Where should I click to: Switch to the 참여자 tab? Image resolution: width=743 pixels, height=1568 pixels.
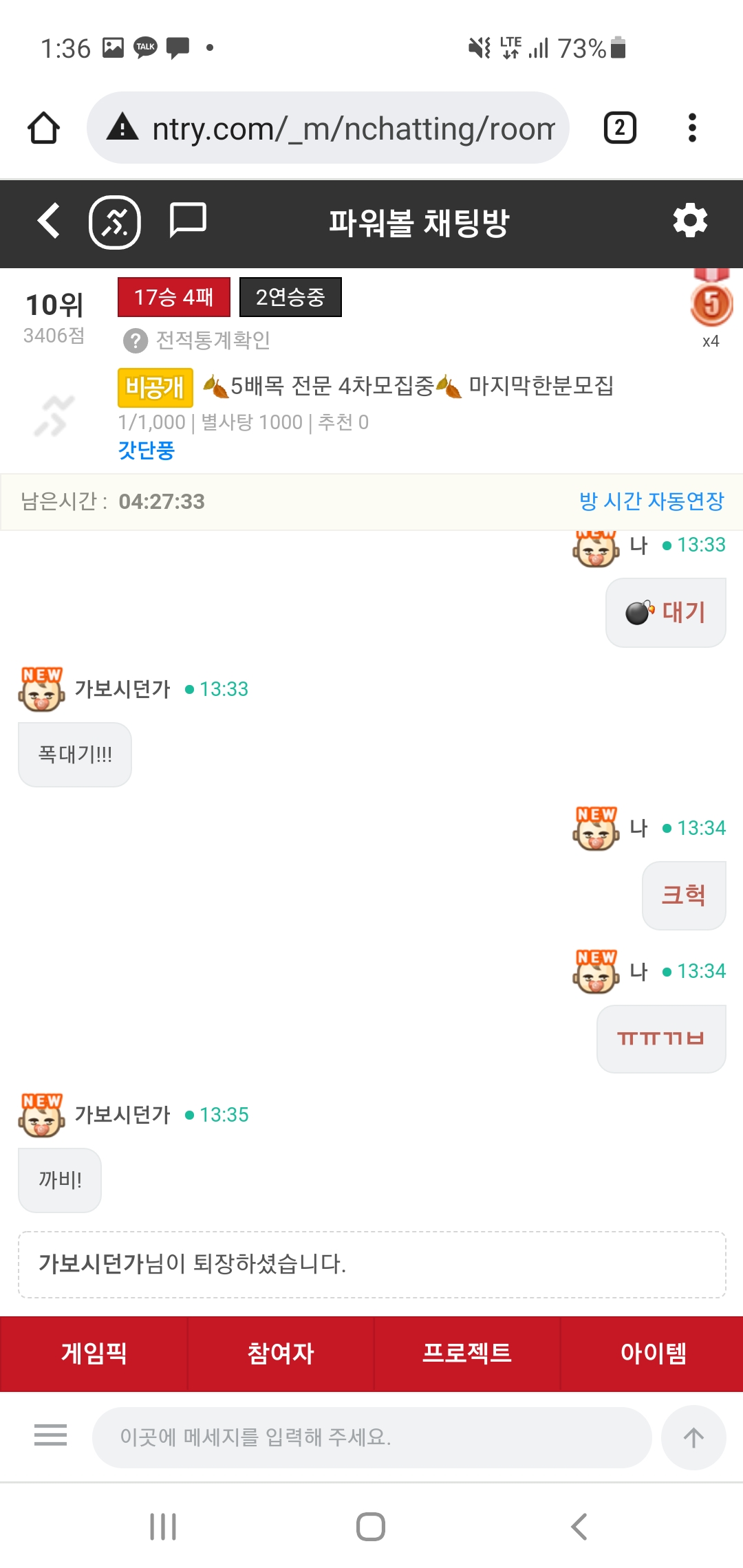280,1353
